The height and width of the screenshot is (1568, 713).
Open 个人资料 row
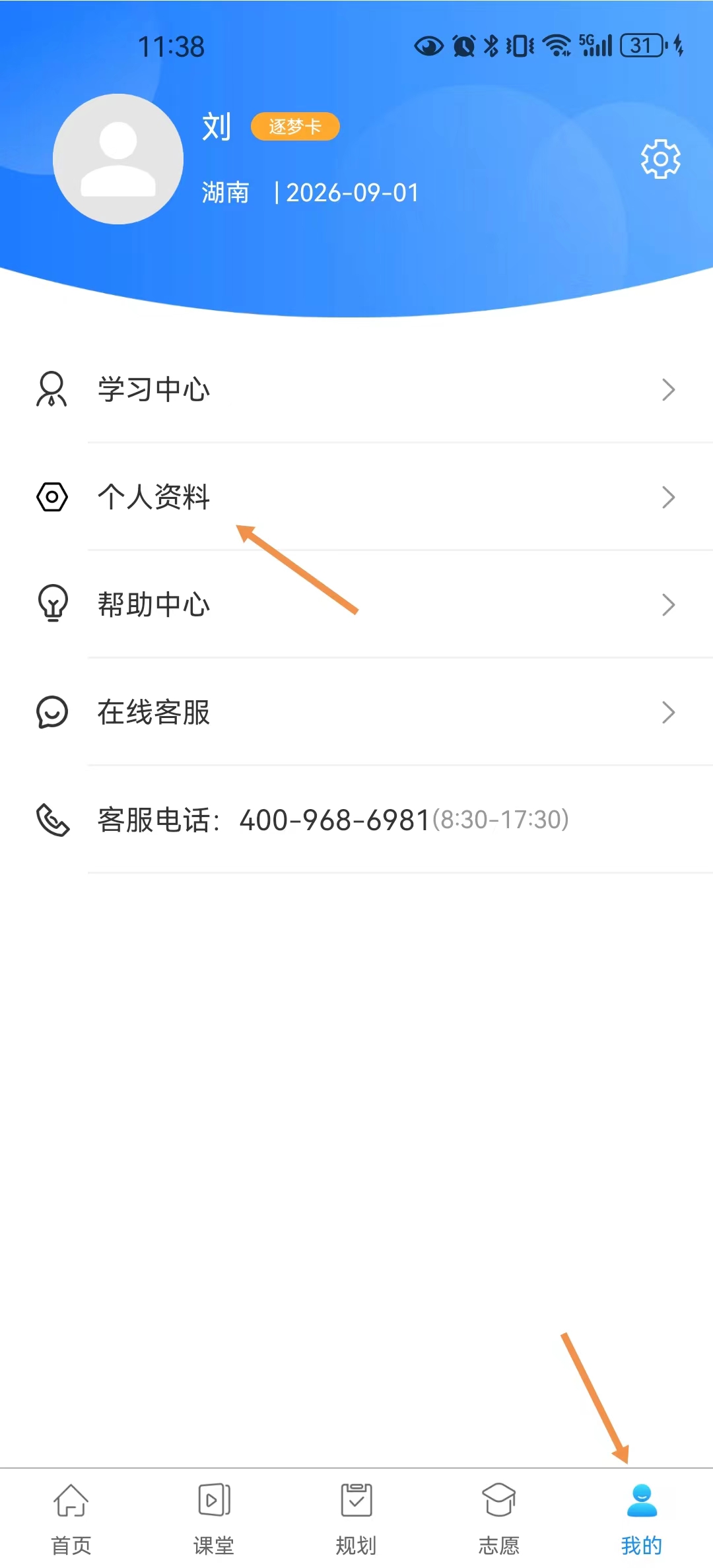click(x=356, y=497)
